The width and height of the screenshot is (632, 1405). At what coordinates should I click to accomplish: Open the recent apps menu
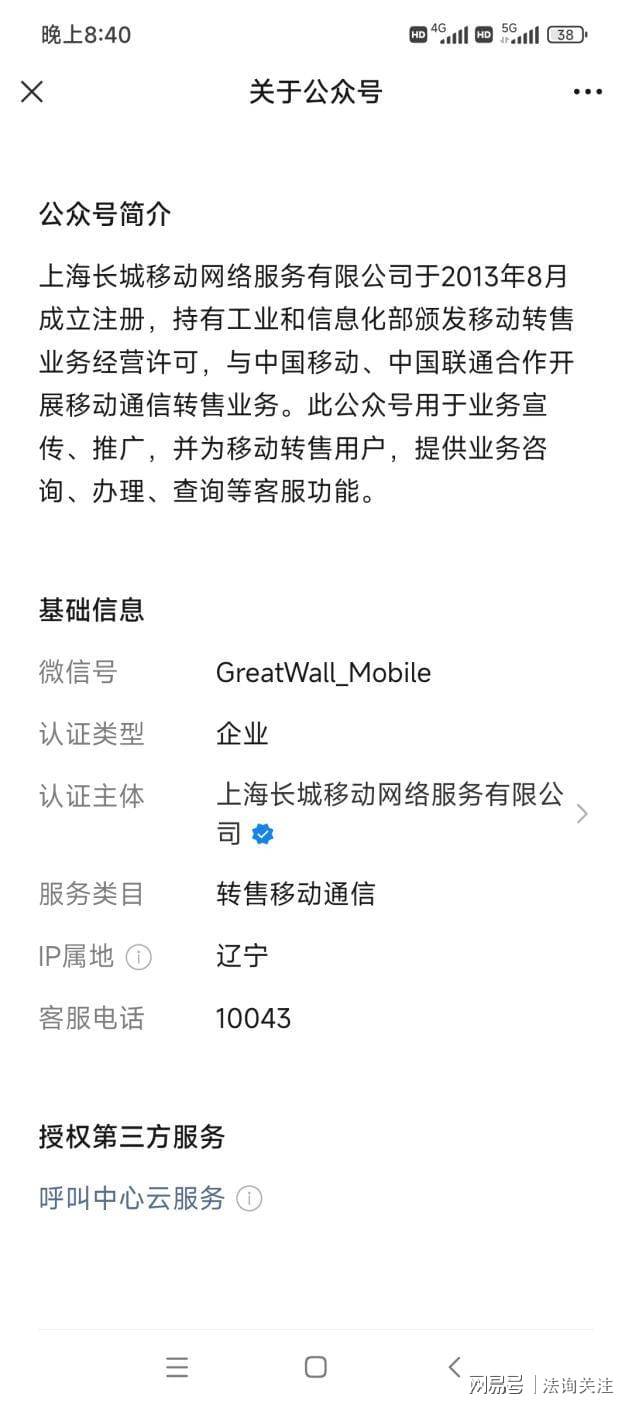coord(177,1367)
